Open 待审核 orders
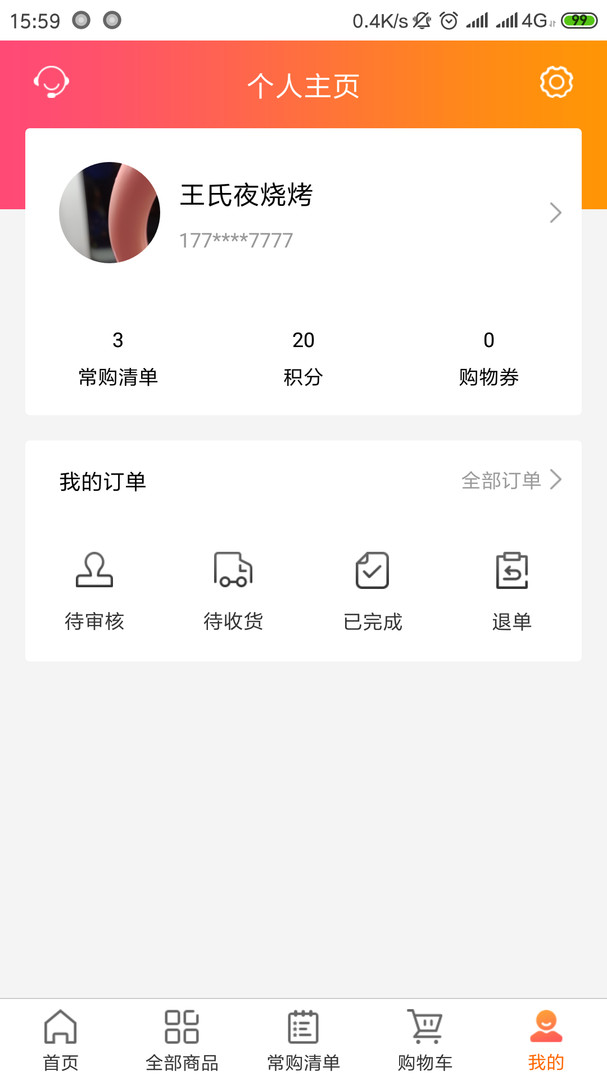Screen dimensions: 607x1080 pyautogui.click(x=95, y=591)
